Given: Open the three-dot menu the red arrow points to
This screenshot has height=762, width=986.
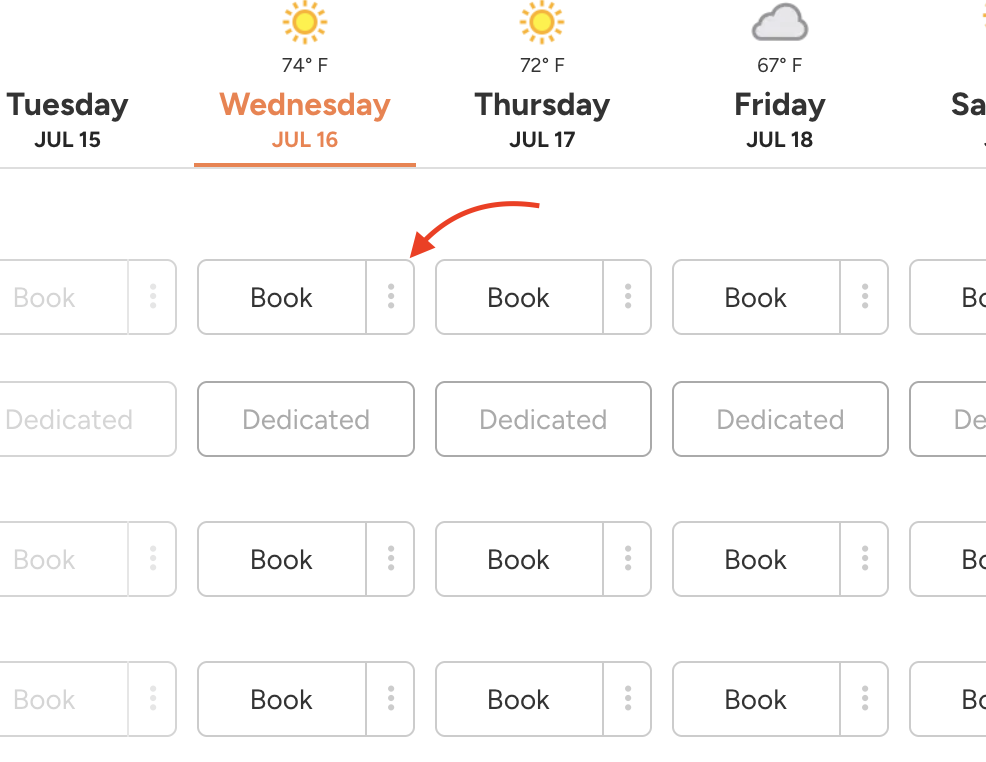Looking at the screenshot, I should click(x=391, y=297).
